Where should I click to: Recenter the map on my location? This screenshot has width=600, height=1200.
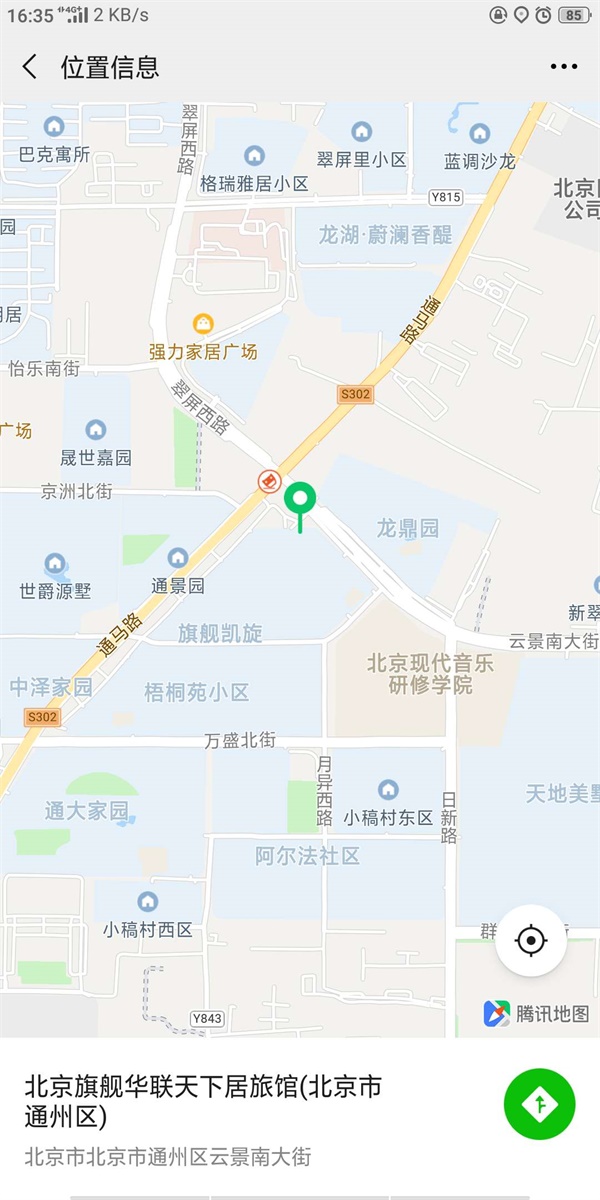[x=531, y=940]
